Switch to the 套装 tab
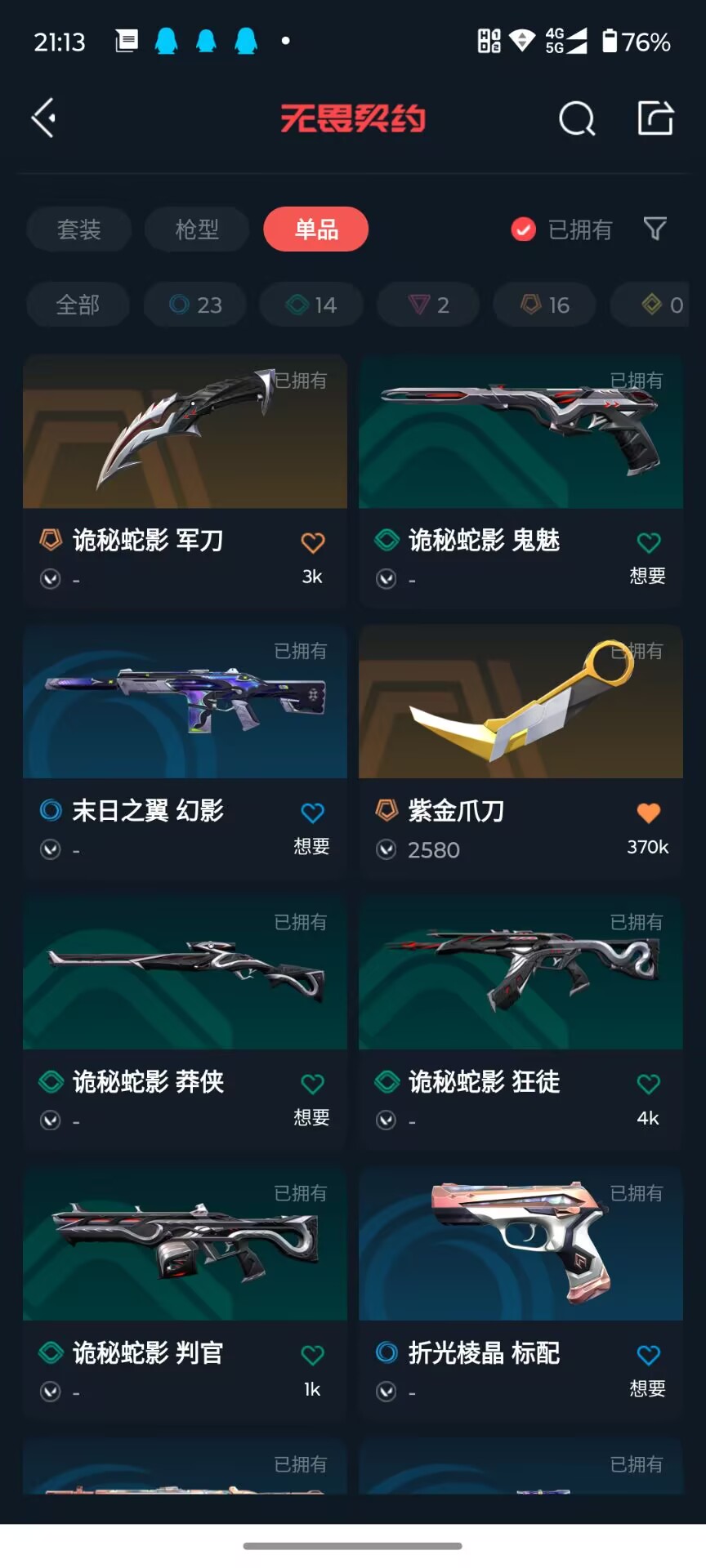The height and width of the screenshot is (1568, 706). point(79,229)
